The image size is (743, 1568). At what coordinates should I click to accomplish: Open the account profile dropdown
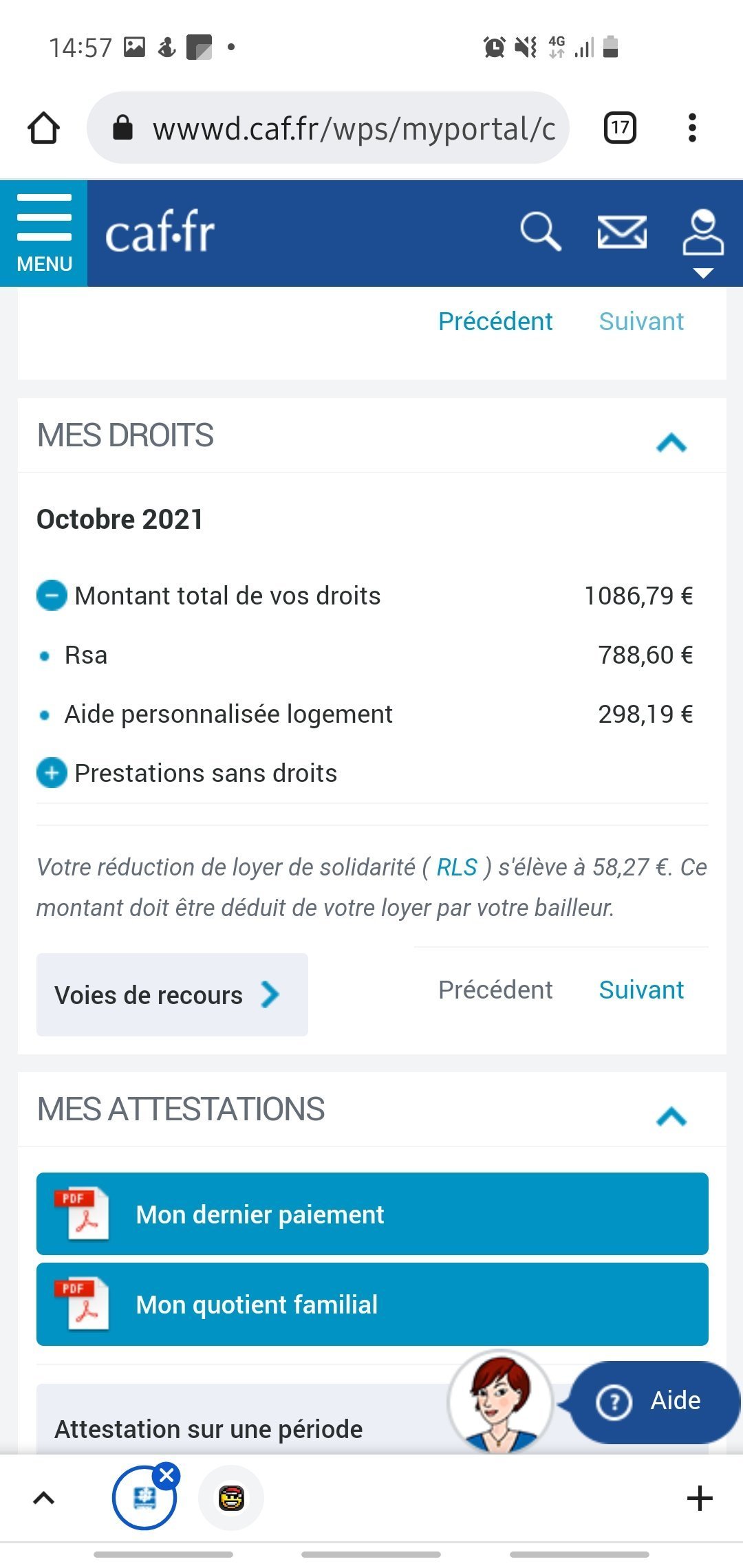[x=702, y=242]
